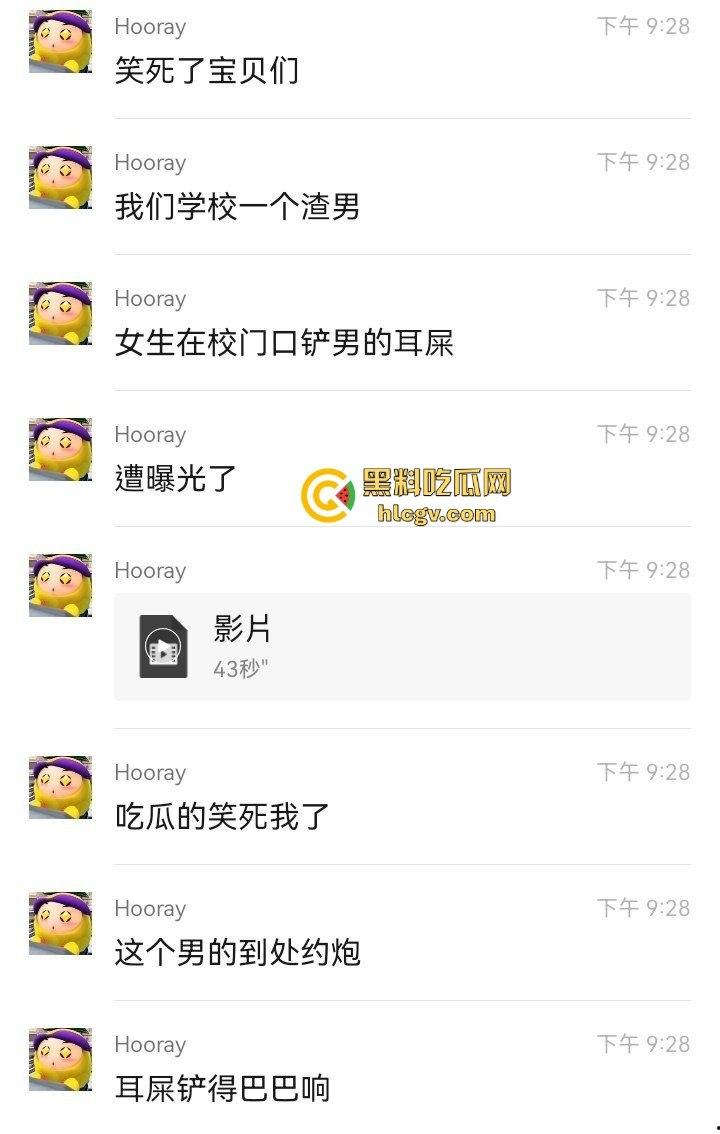Click the Hooray username above 遭曝光了
Viewport: 720px width, 1134px height.
tap(150, 434)
